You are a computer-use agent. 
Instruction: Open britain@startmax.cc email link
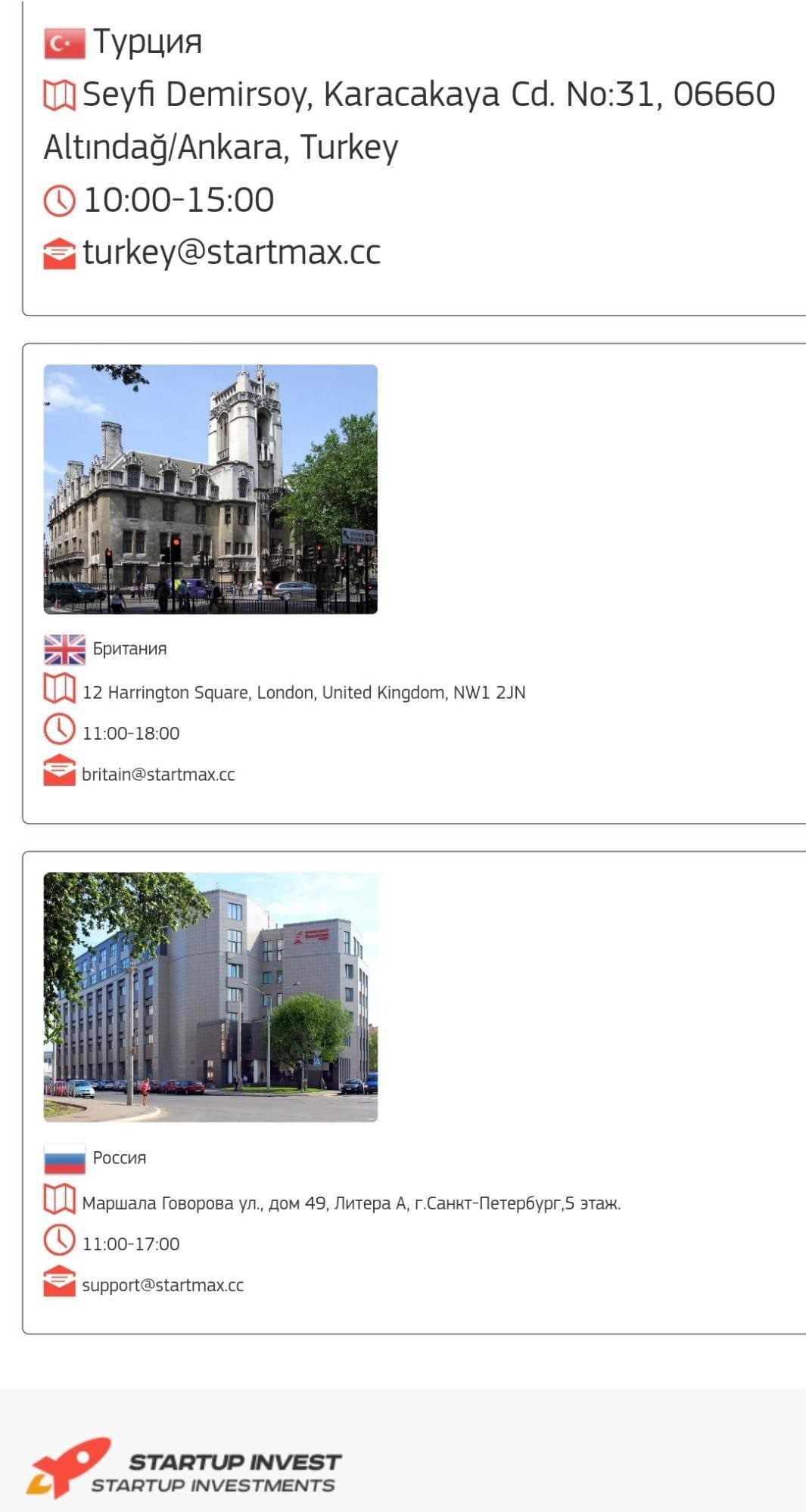(x=158, y=775)
